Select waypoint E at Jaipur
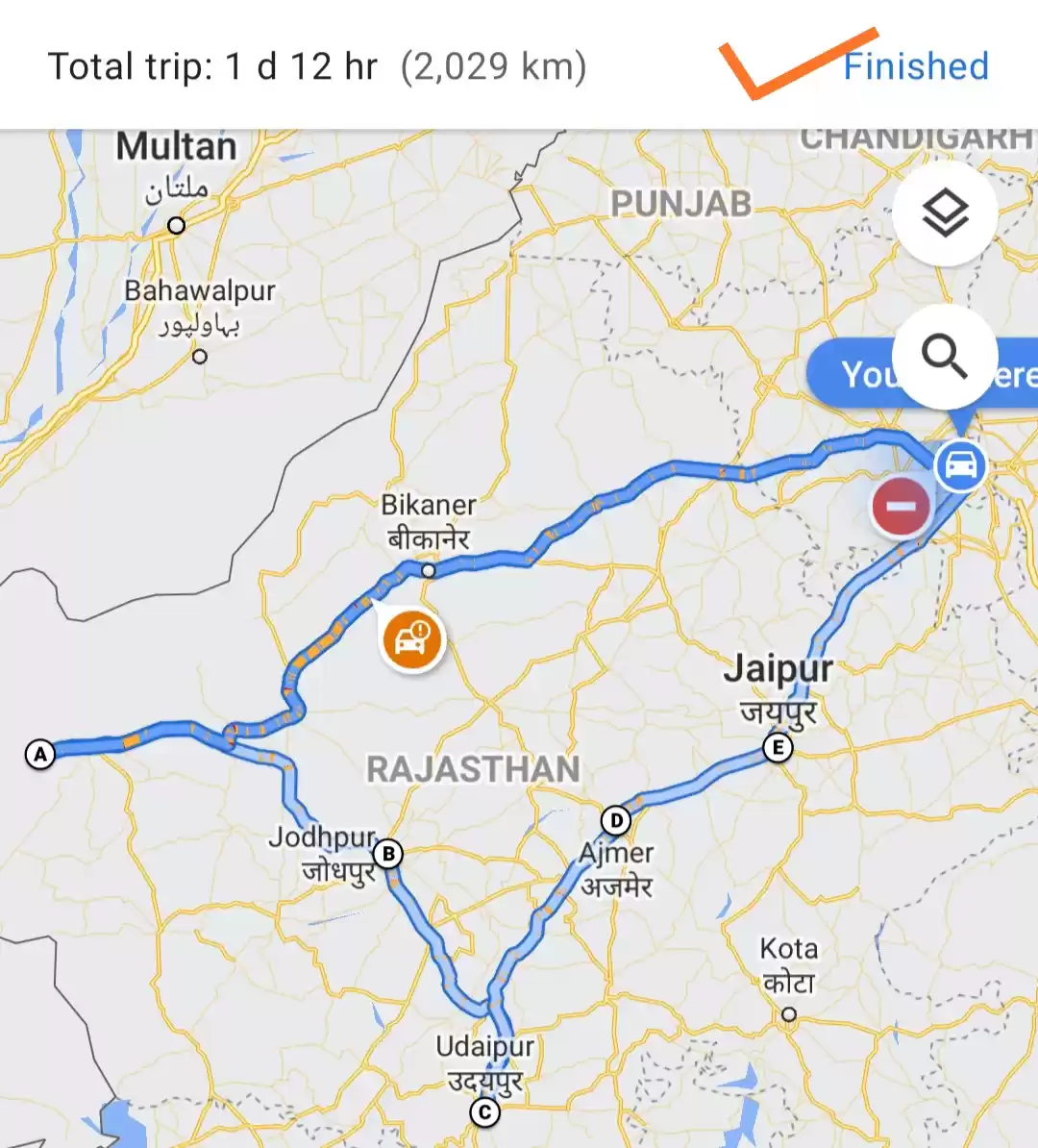Image resolution: width=1038 pixels, height=1148 pixels. pyautogui.click(x=778, y=747)
